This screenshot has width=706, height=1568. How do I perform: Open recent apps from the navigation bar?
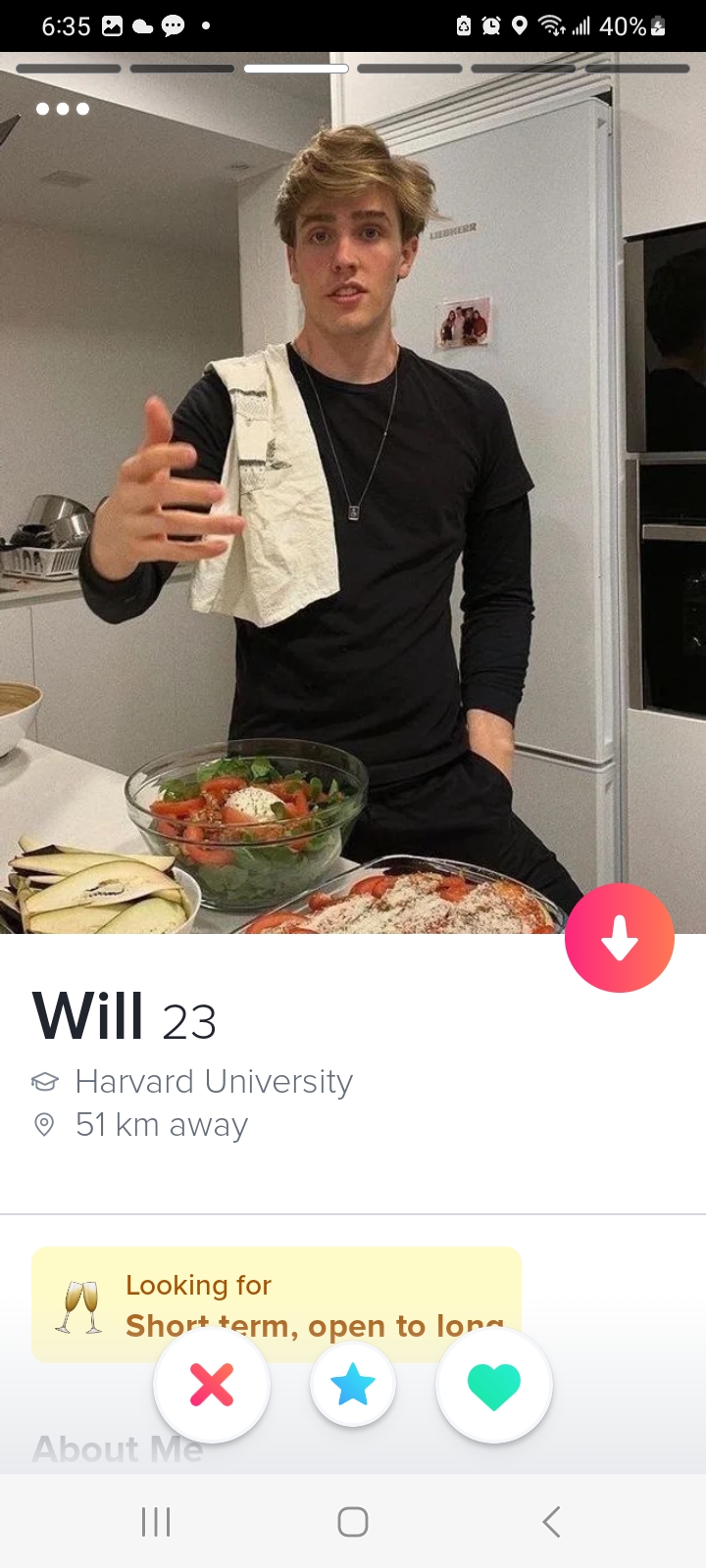point(156,1522)
